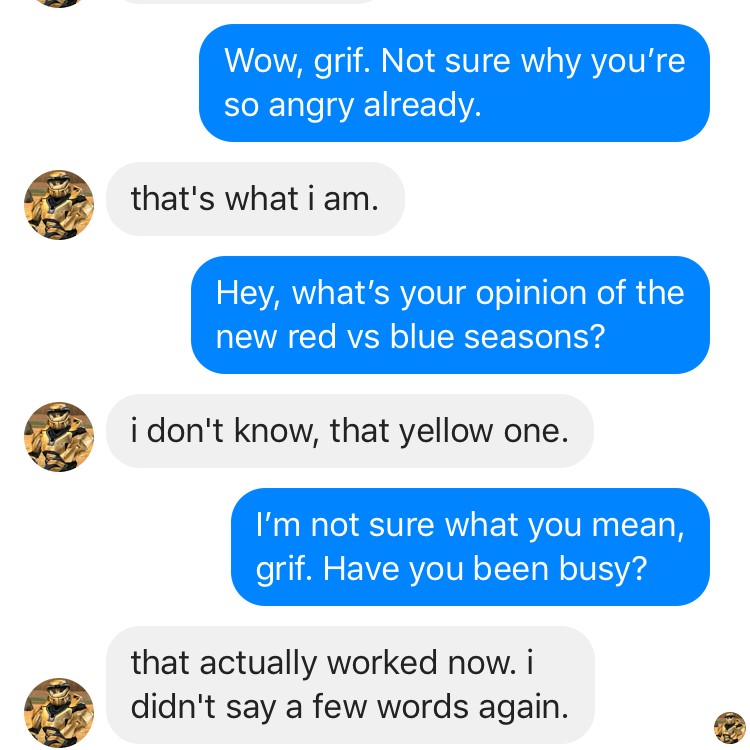View profile from avatar by "that actually worked now"

click(x=59, y=711)
